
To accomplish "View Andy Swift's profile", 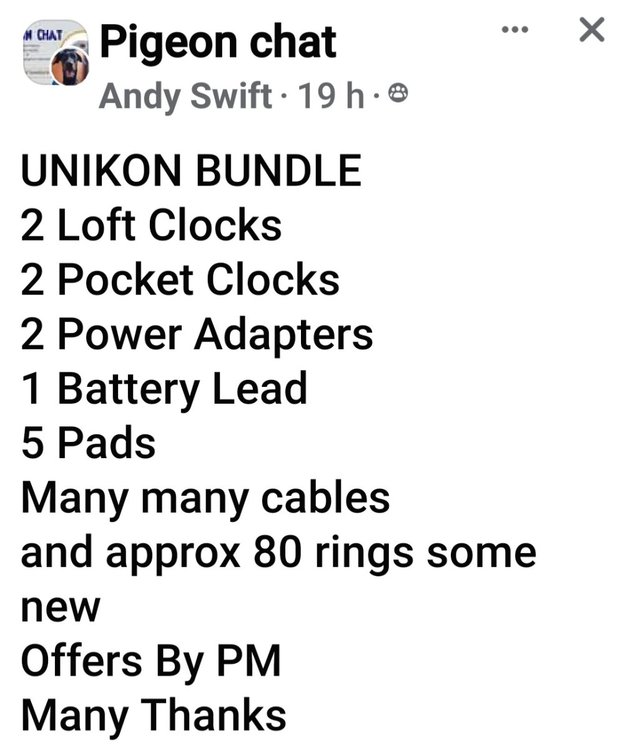I will [185, 96].
